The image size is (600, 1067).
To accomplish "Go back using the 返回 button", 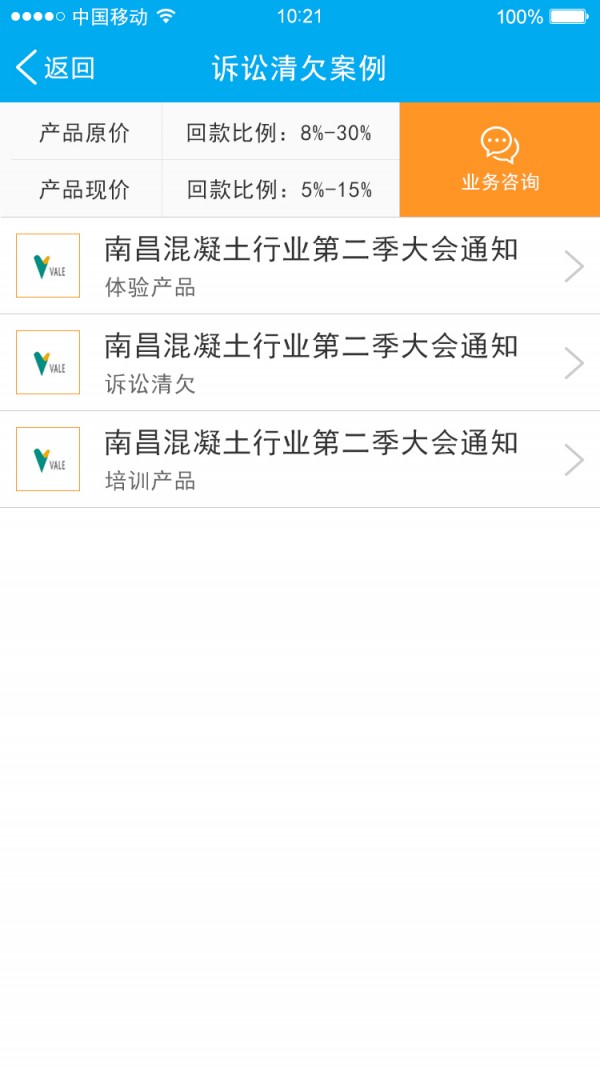I will click(x=55, y=68).
